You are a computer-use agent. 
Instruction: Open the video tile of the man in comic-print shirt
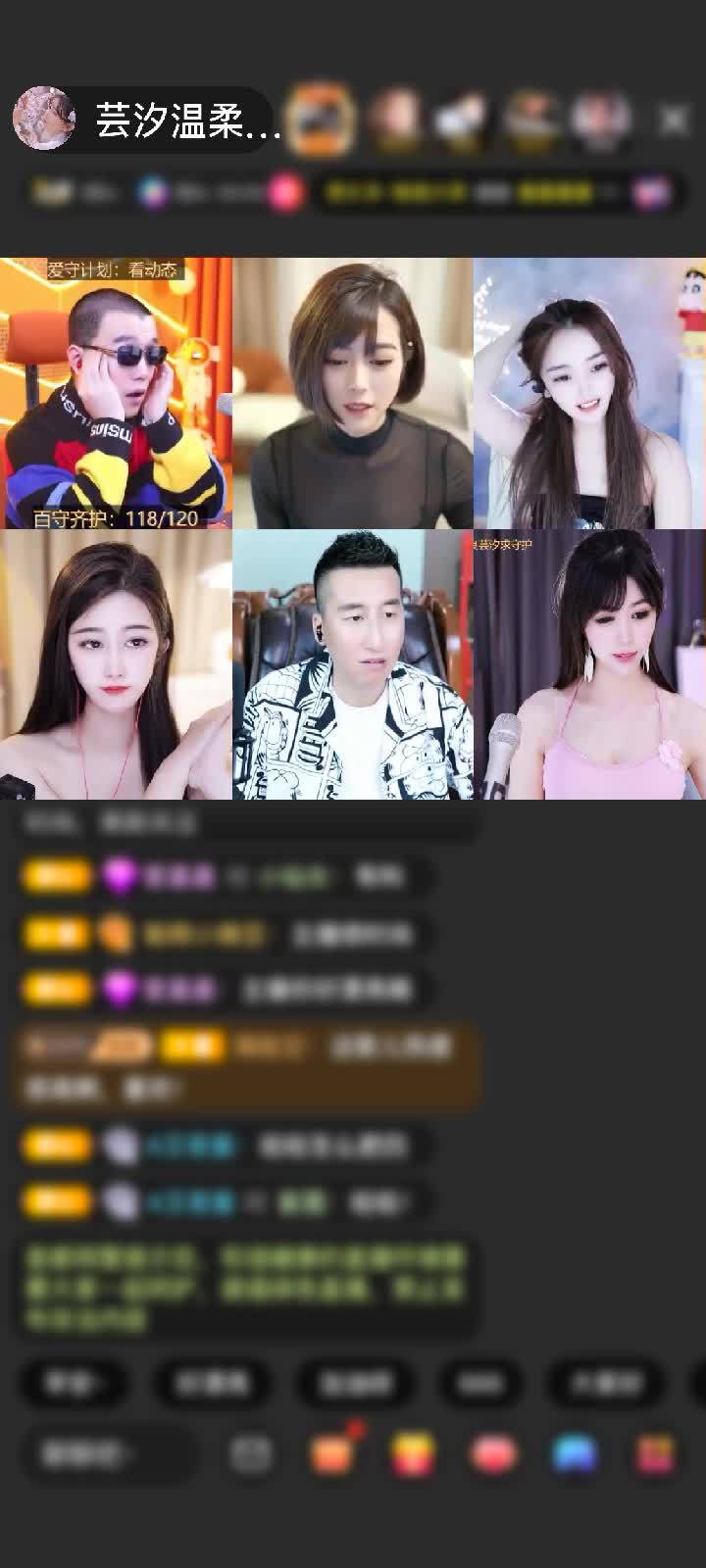pos(353,664)
